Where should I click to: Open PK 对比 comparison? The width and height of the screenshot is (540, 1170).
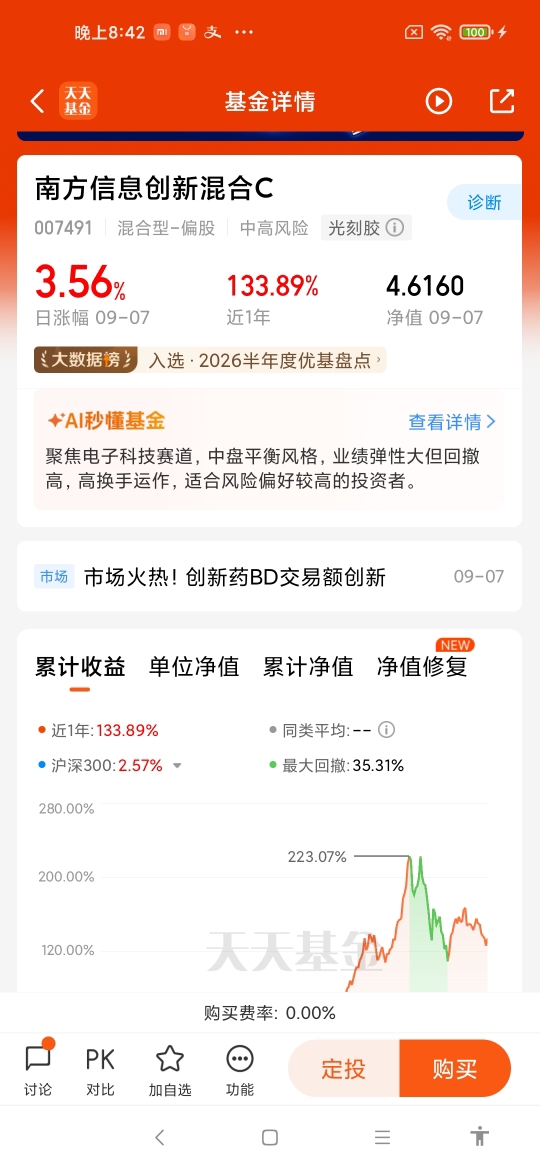point(100,1069)
